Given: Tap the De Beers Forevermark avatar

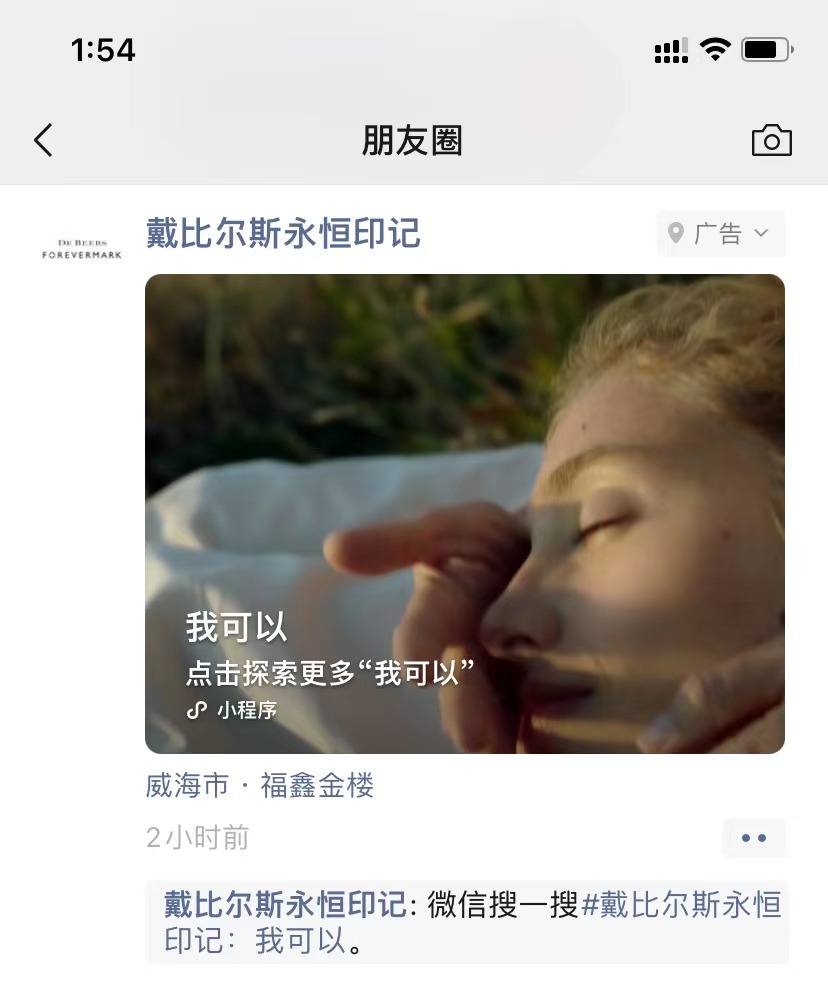Looking at the screenshot, I should point(82,249).
